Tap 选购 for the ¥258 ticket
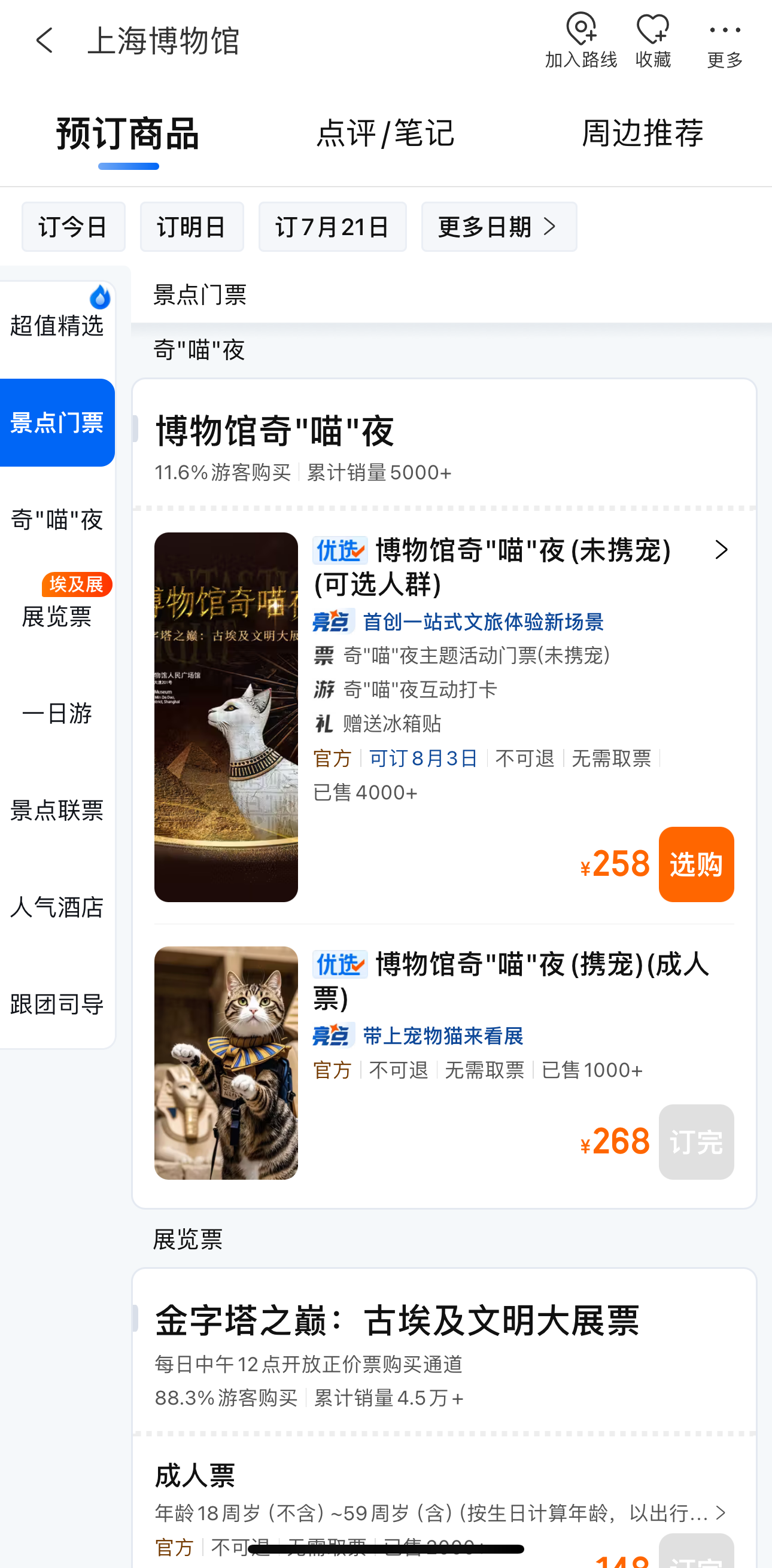This screenshot has width=772, height=1568. [x=696, y=864]
